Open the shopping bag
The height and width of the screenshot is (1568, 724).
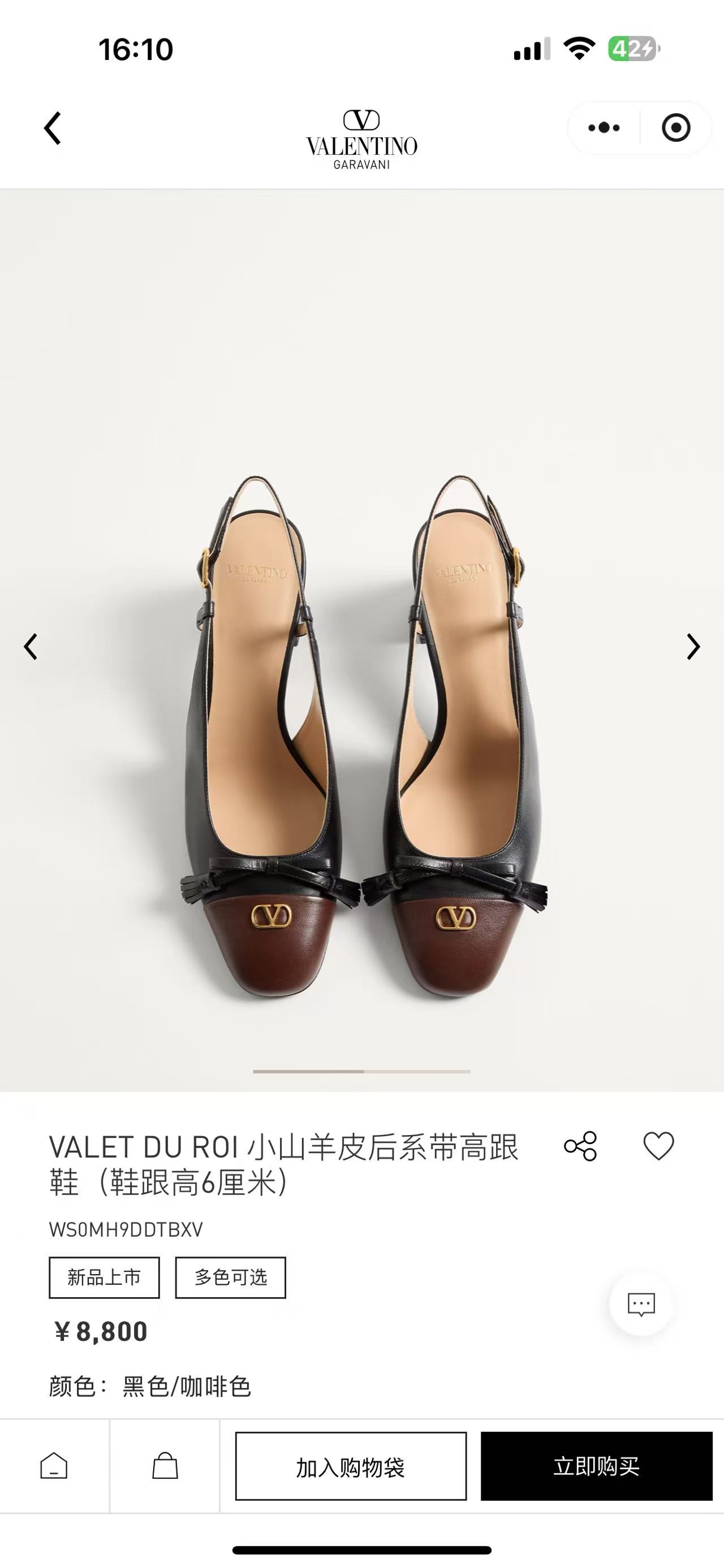[x=165, y=1466]
